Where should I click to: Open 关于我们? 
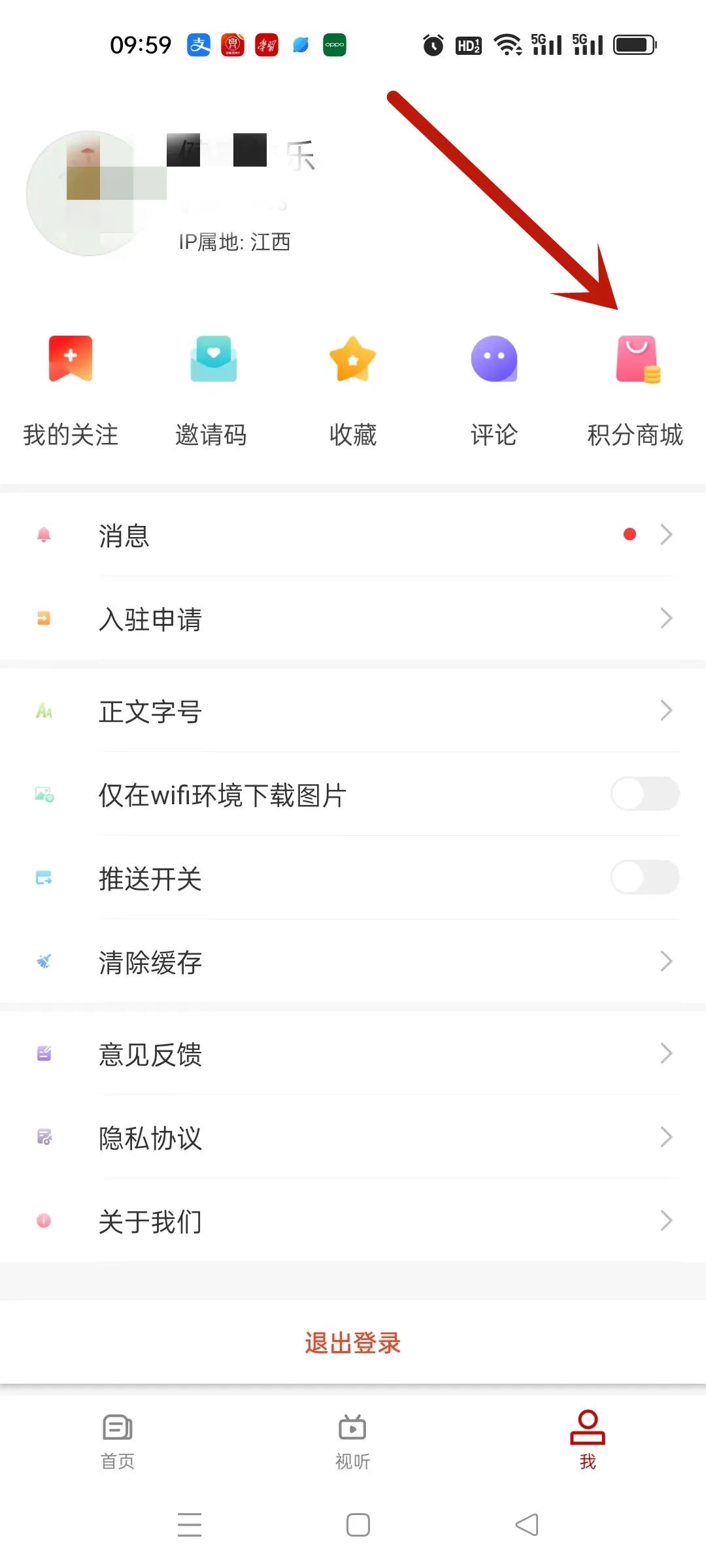[353, 1220]
